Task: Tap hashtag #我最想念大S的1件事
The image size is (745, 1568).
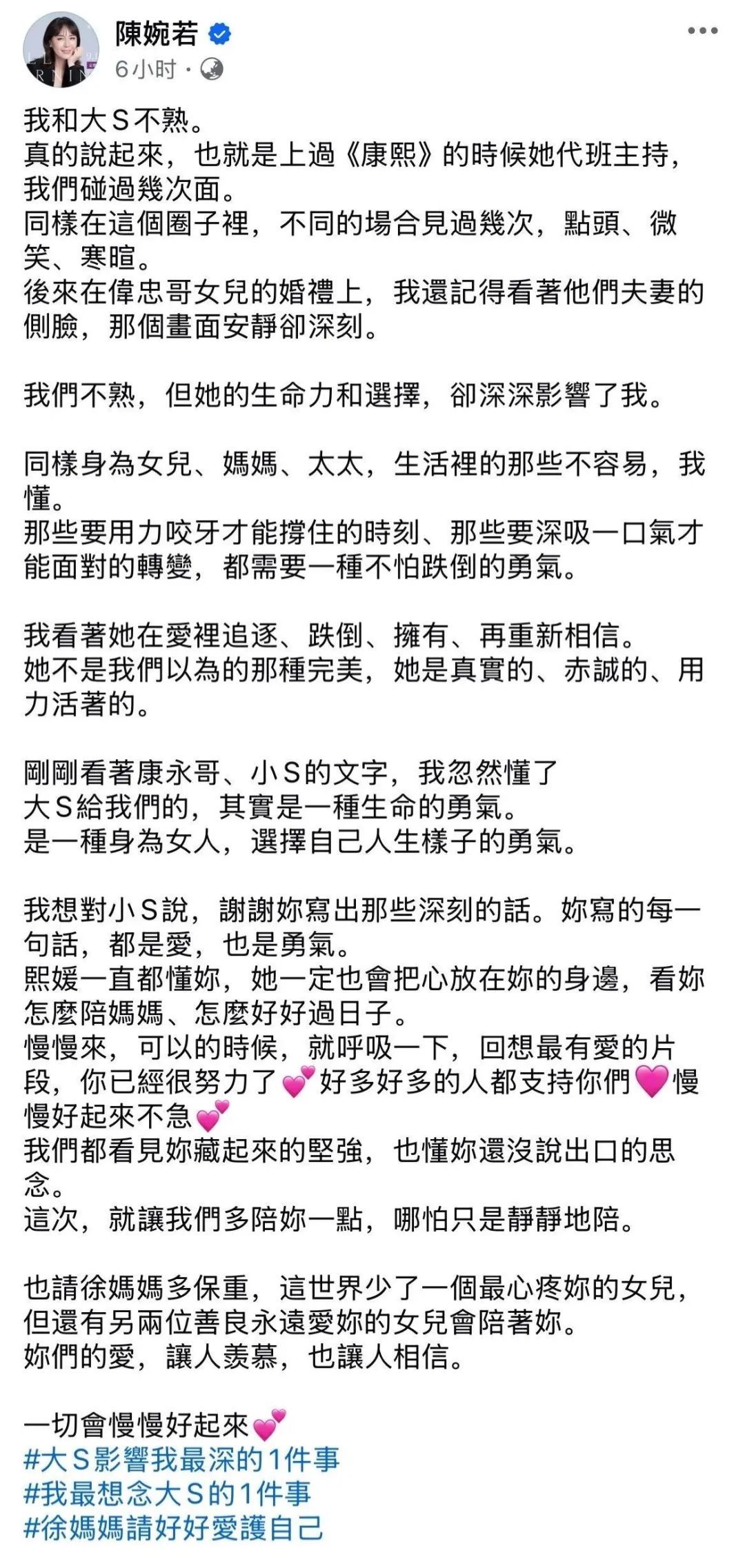Action: click(168, 1494)
